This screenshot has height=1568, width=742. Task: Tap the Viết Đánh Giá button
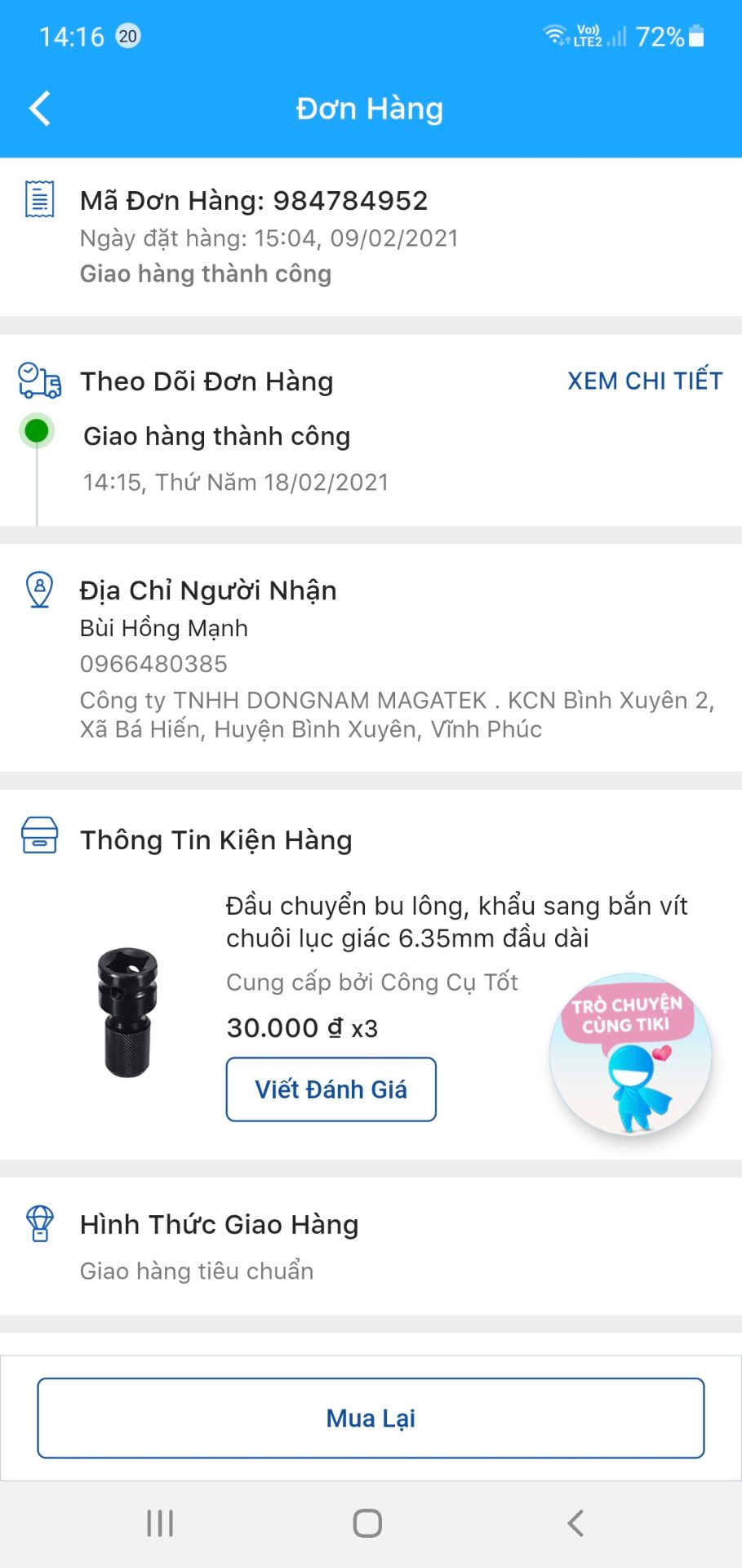coord(331,1089)
